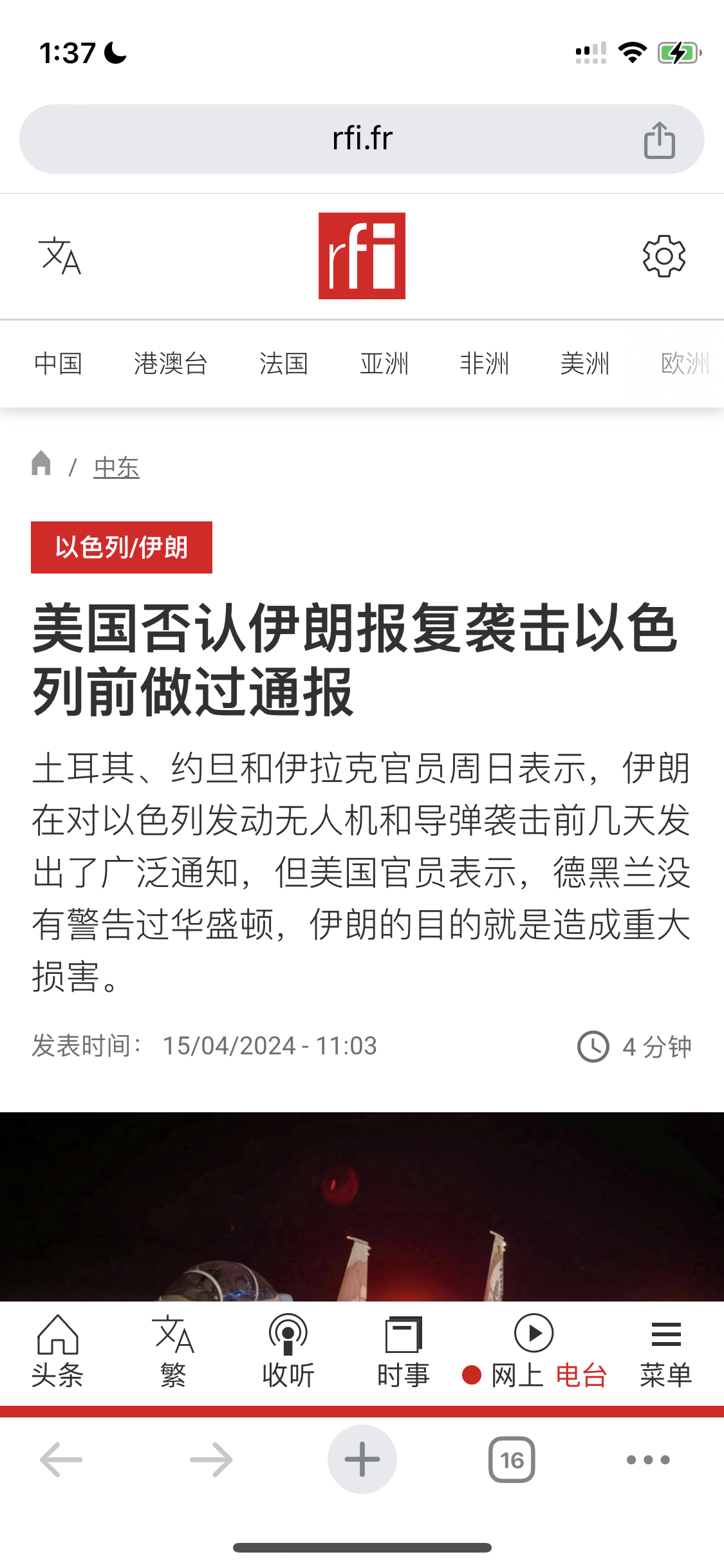Go to the 非洲 section
The width and height of the screenshot is (724, 1568).
484,364
